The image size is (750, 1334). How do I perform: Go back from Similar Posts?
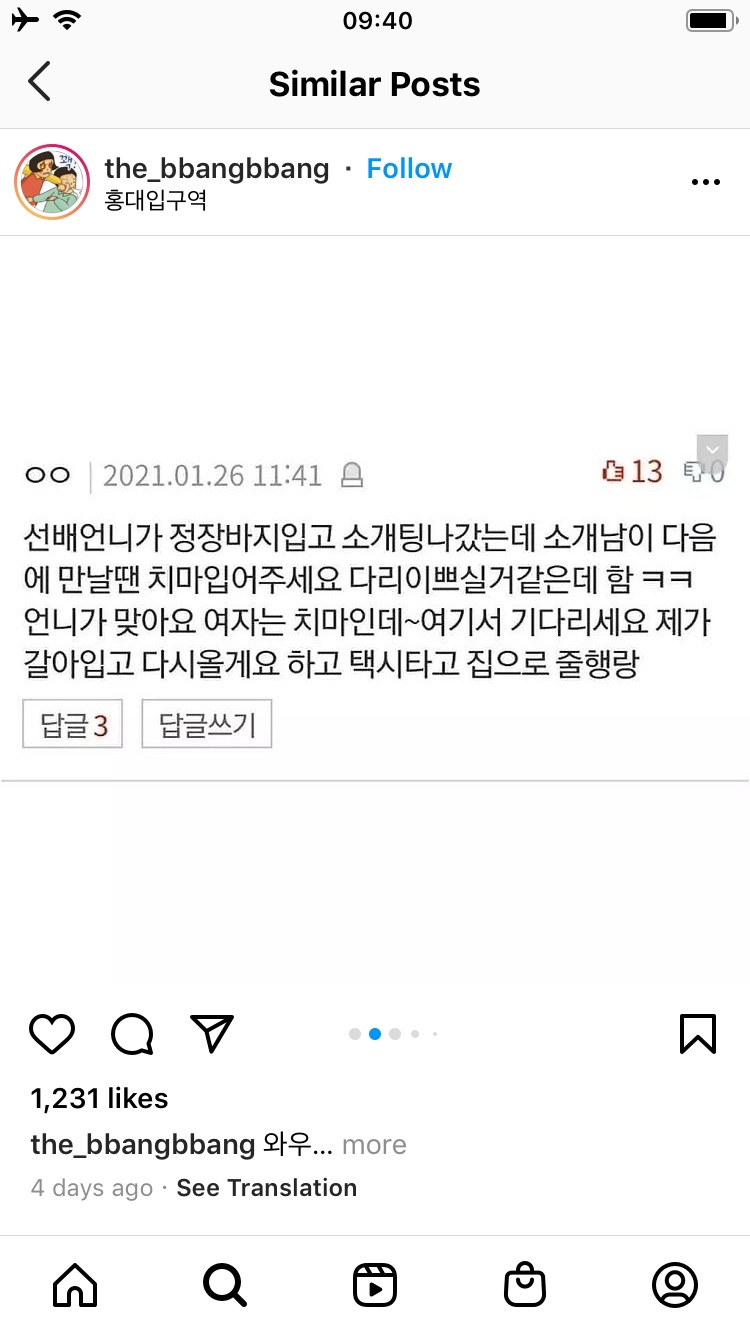(x=39, y=83)
